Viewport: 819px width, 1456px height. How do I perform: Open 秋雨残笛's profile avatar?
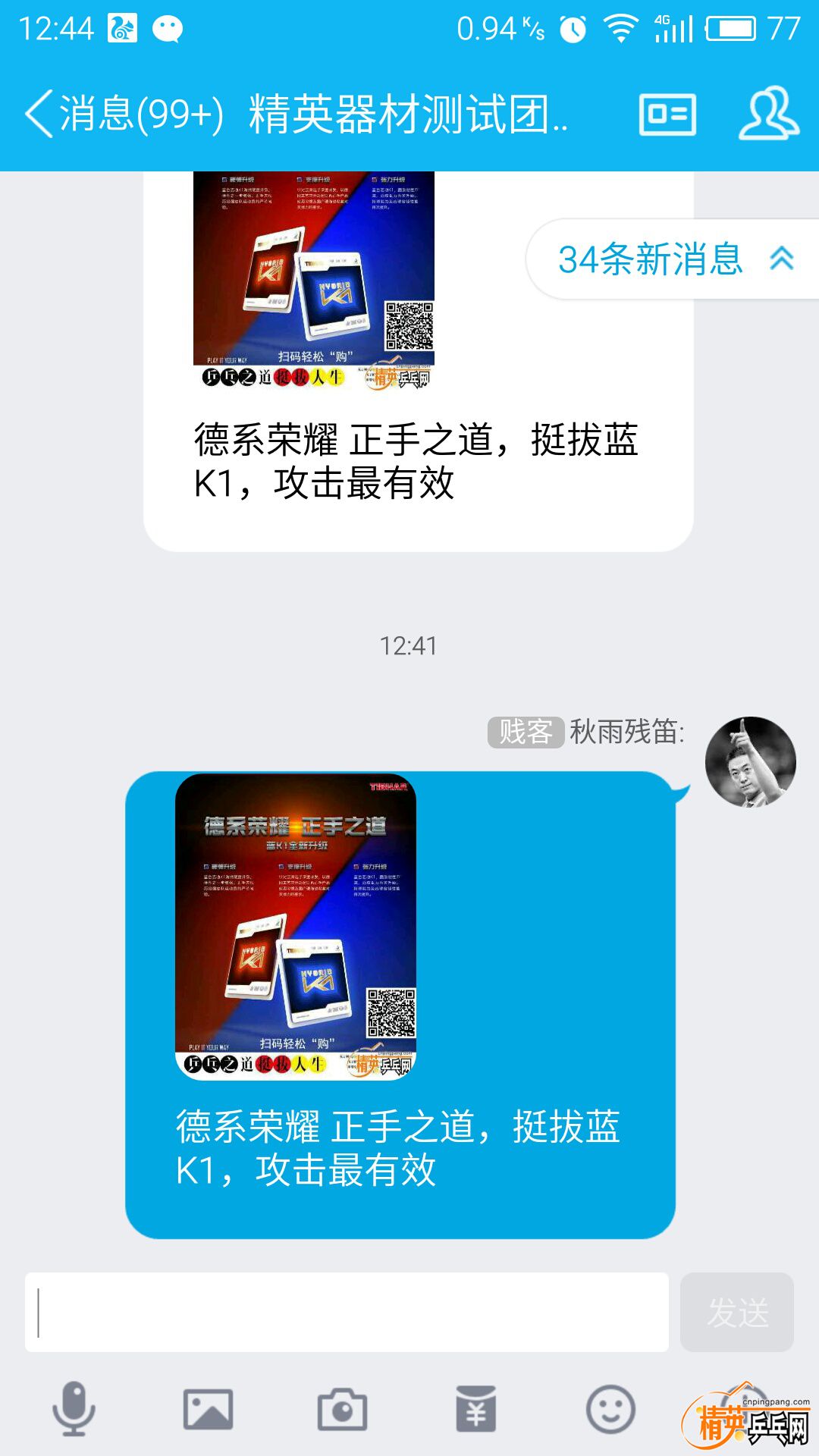pyautogui.click(x=750, y=761)
